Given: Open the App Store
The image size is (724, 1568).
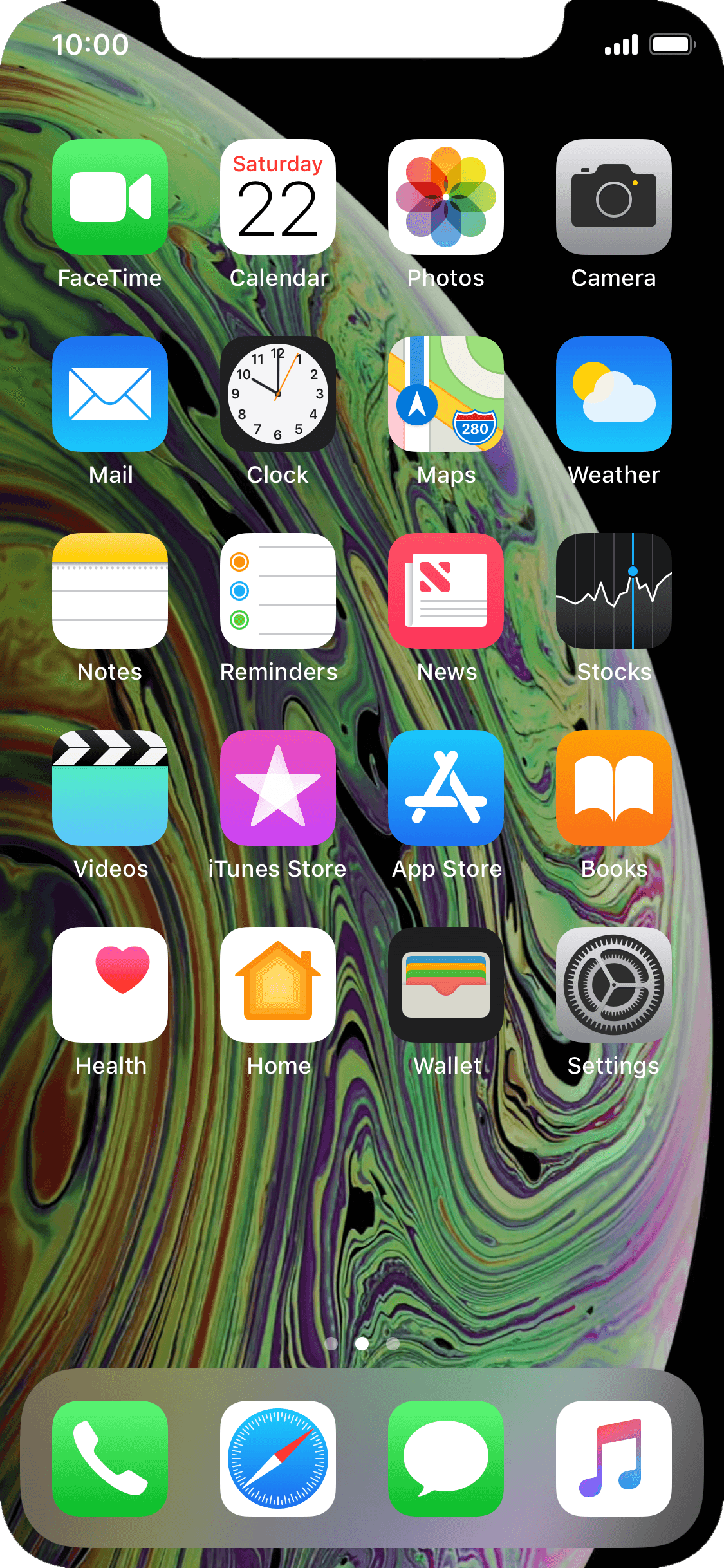Looking at the screenshot, I should [446, 789].
